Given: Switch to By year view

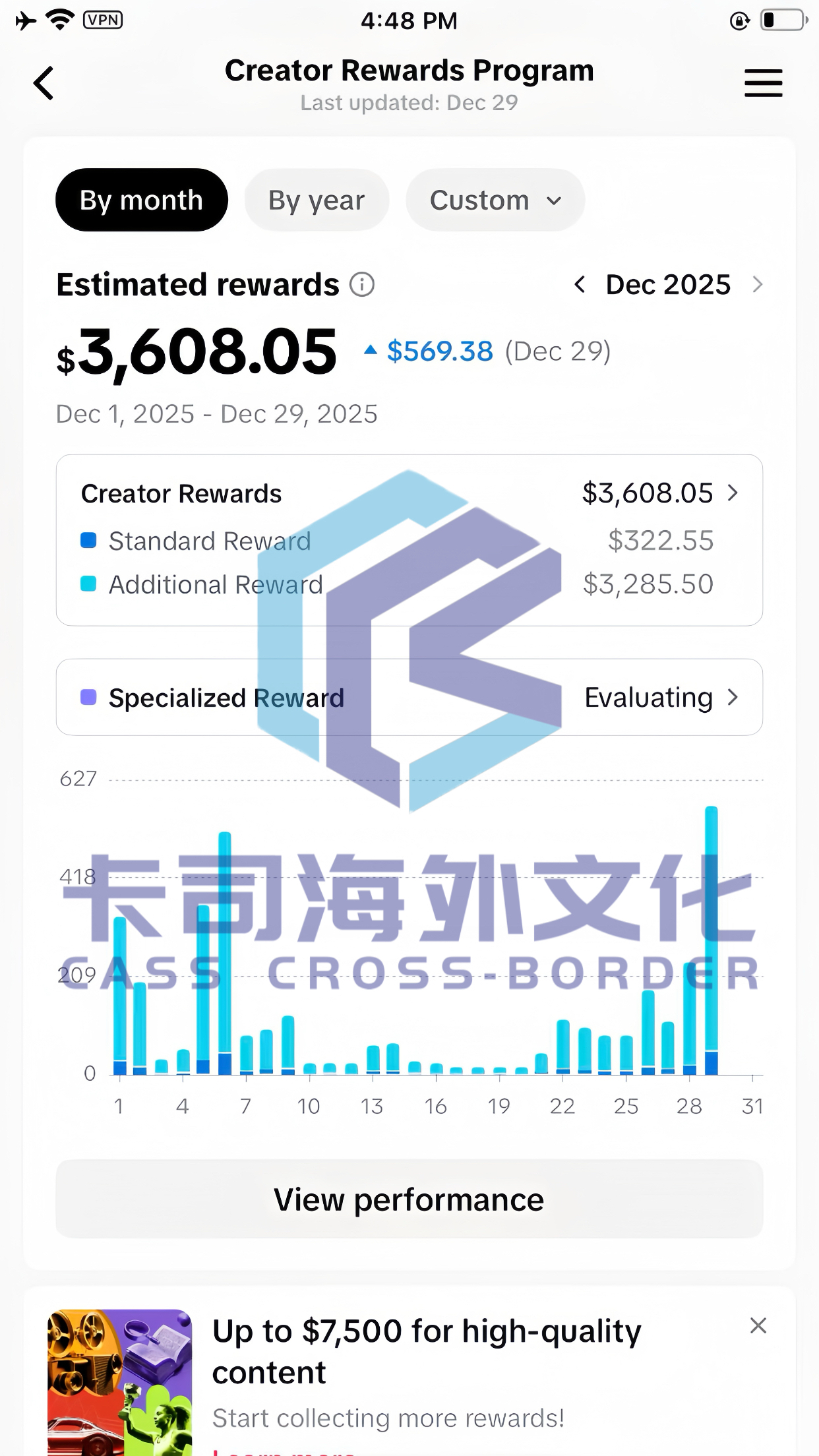Looking at the screenshot, I should click(317, 200).
